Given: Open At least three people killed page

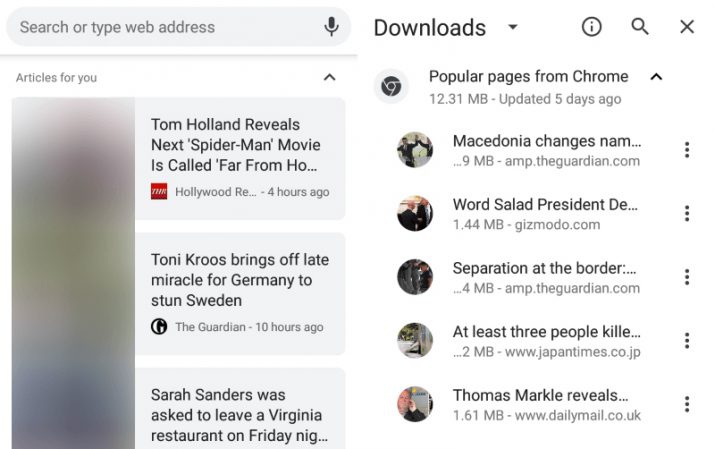Looking at the screenshot, I should click(545, 341).
